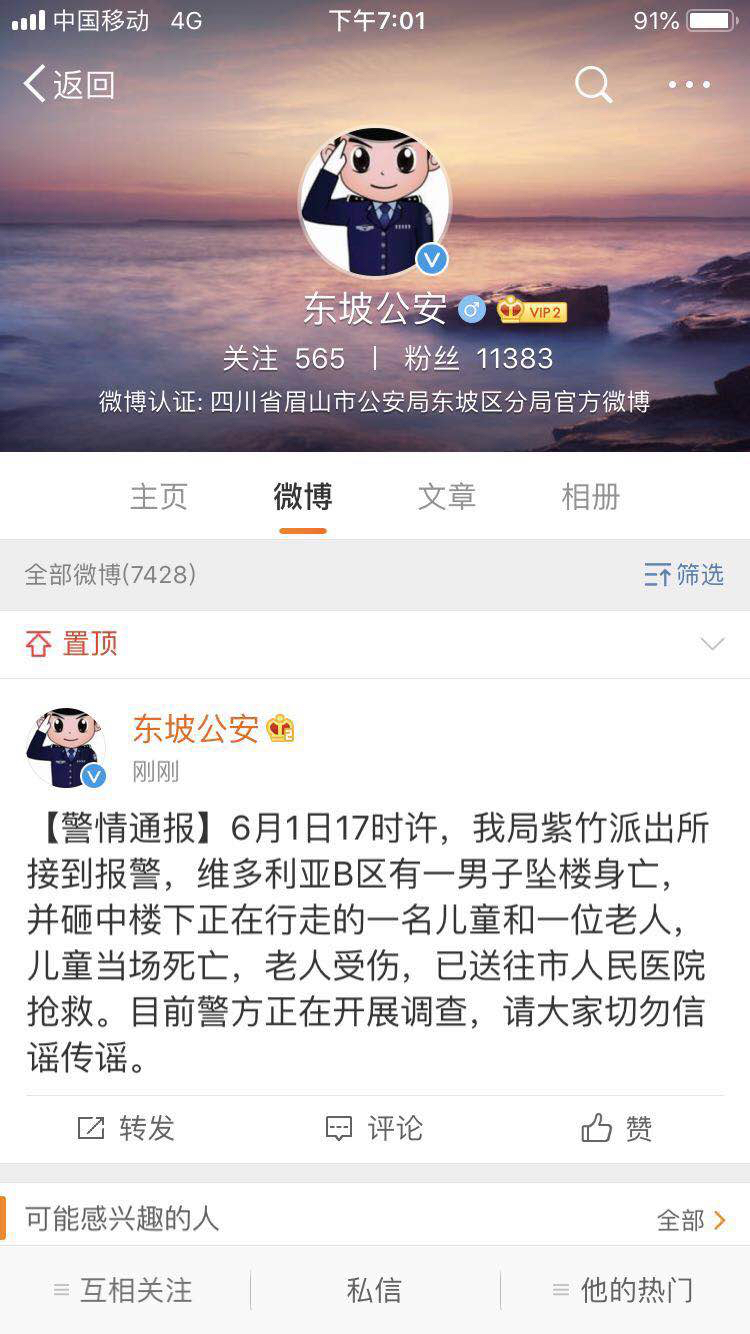The image size is (750, 1334).
Task: Expand the chevron on the 置顶 row
Action: click(x=712, y=644)
